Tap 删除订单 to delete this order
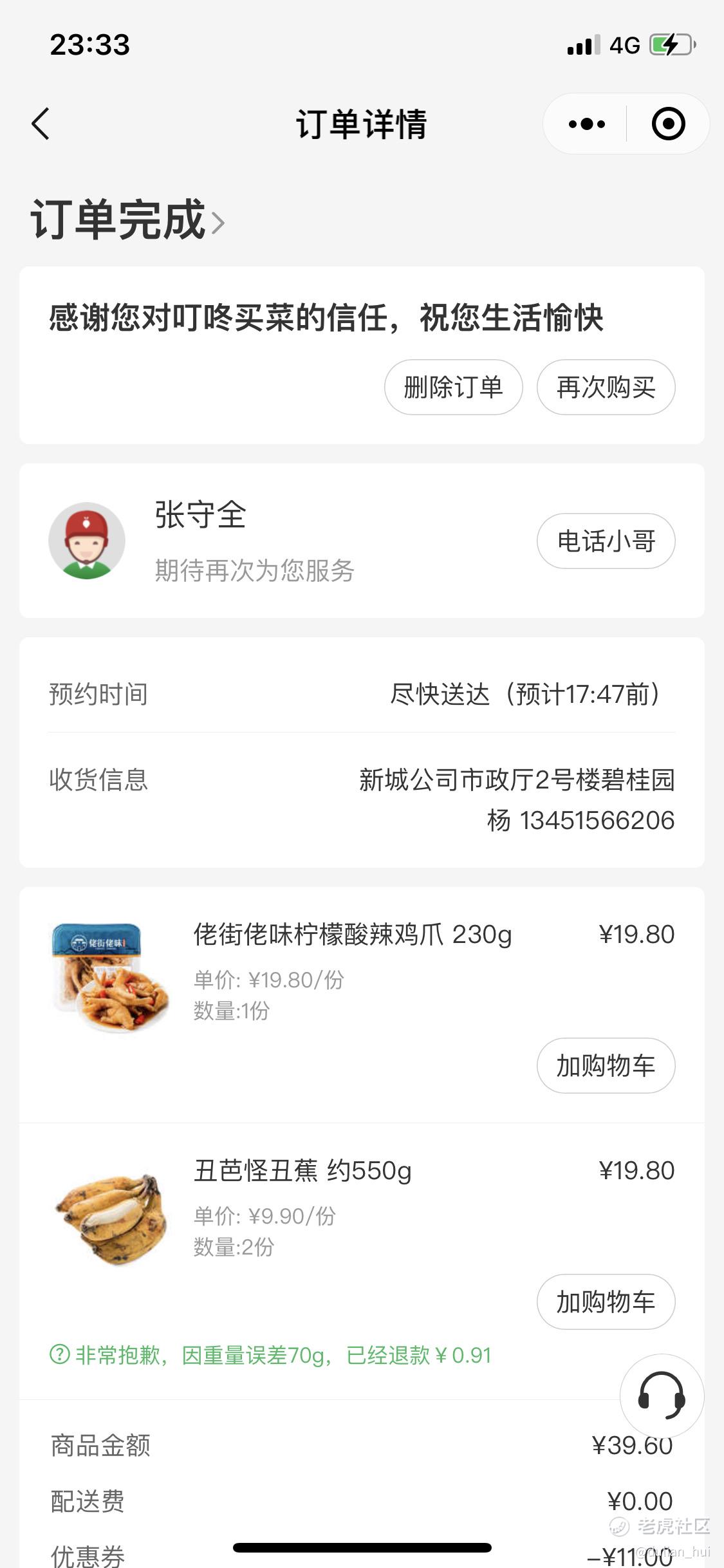This screenshot has width=724, height=1568. pyautogui.click(x=453, y=387)
